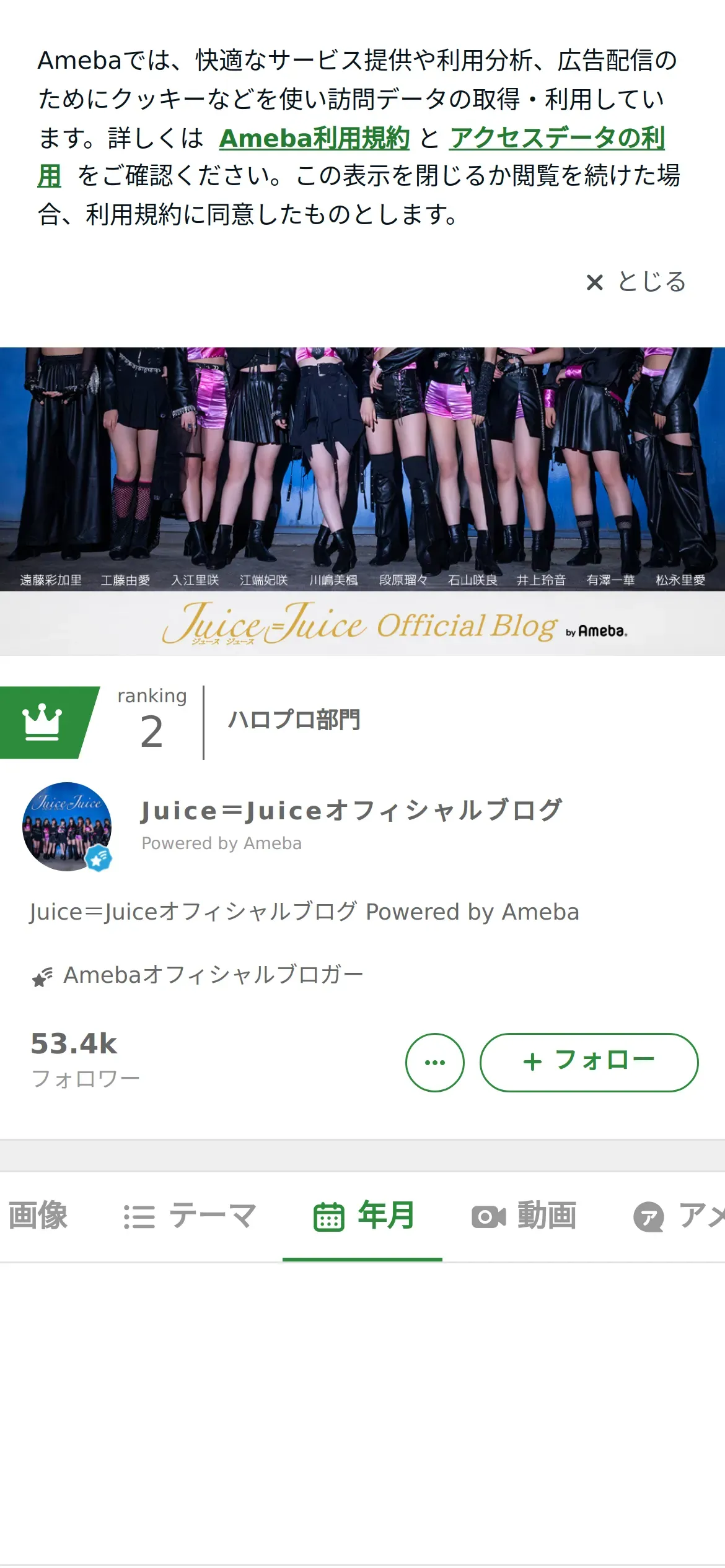
Task: Open the Ameba利用規約 link
Action: coord(314,138)
